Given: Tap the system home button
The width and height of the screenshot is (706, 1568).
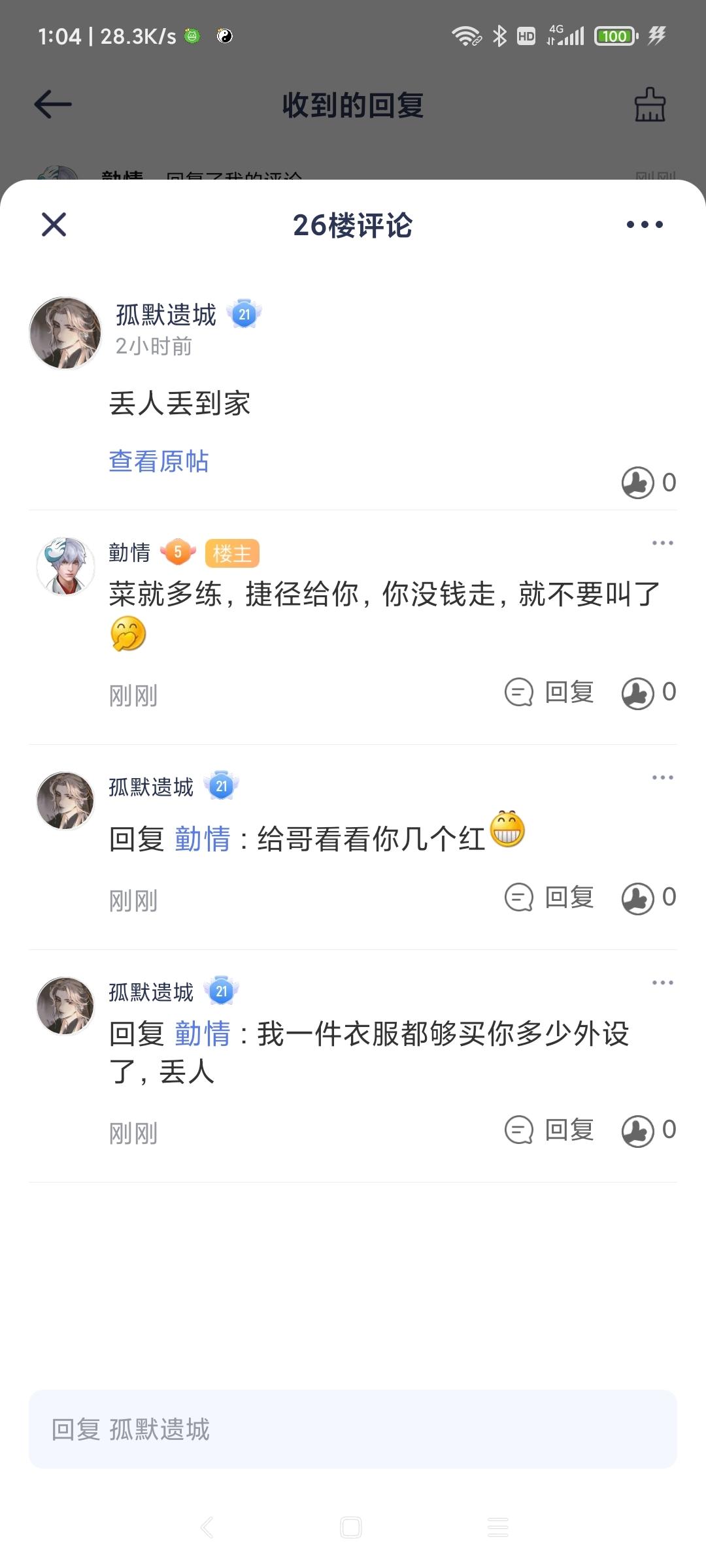Looking at the screenshot, I should [351, 1527].
